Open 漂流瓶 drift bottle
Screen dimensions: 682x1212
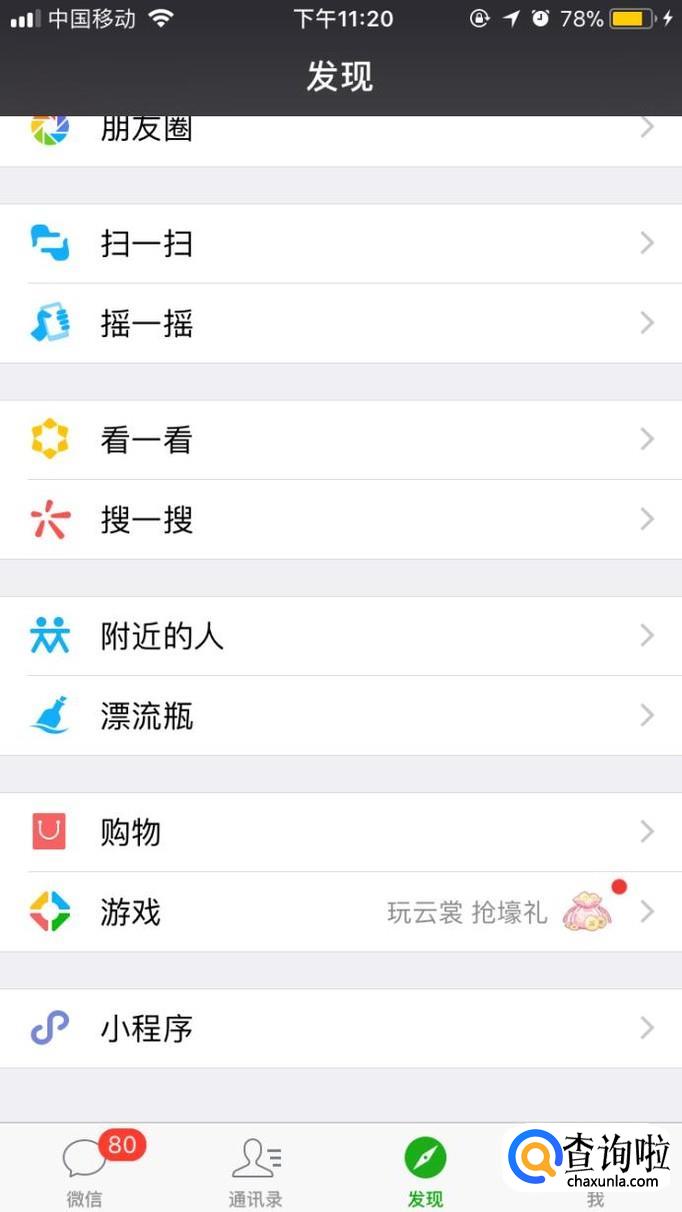pyautogui.click(x=340, y=715)
